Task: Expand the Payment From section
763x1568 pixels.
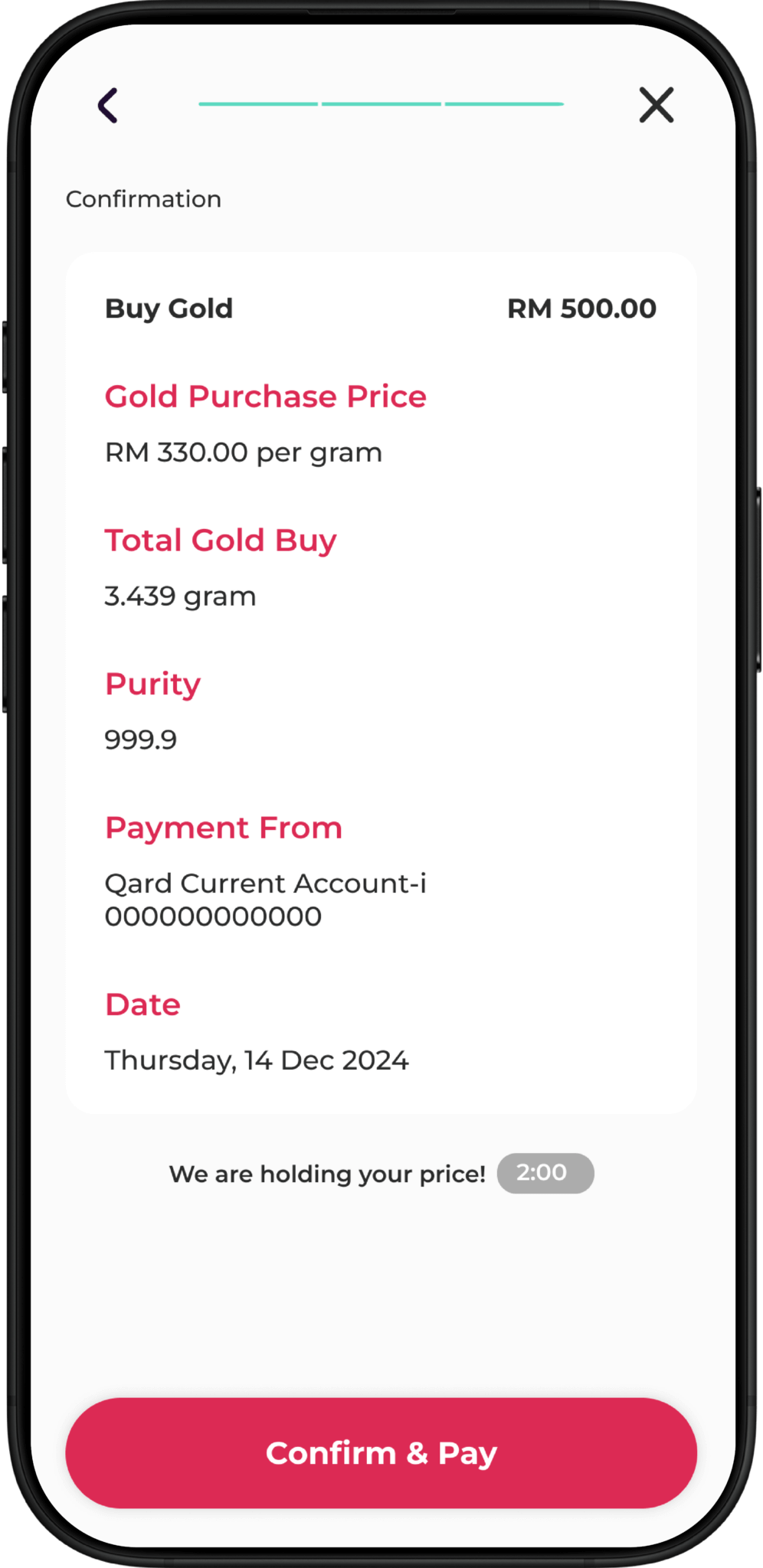Action: tap(224, 828)
